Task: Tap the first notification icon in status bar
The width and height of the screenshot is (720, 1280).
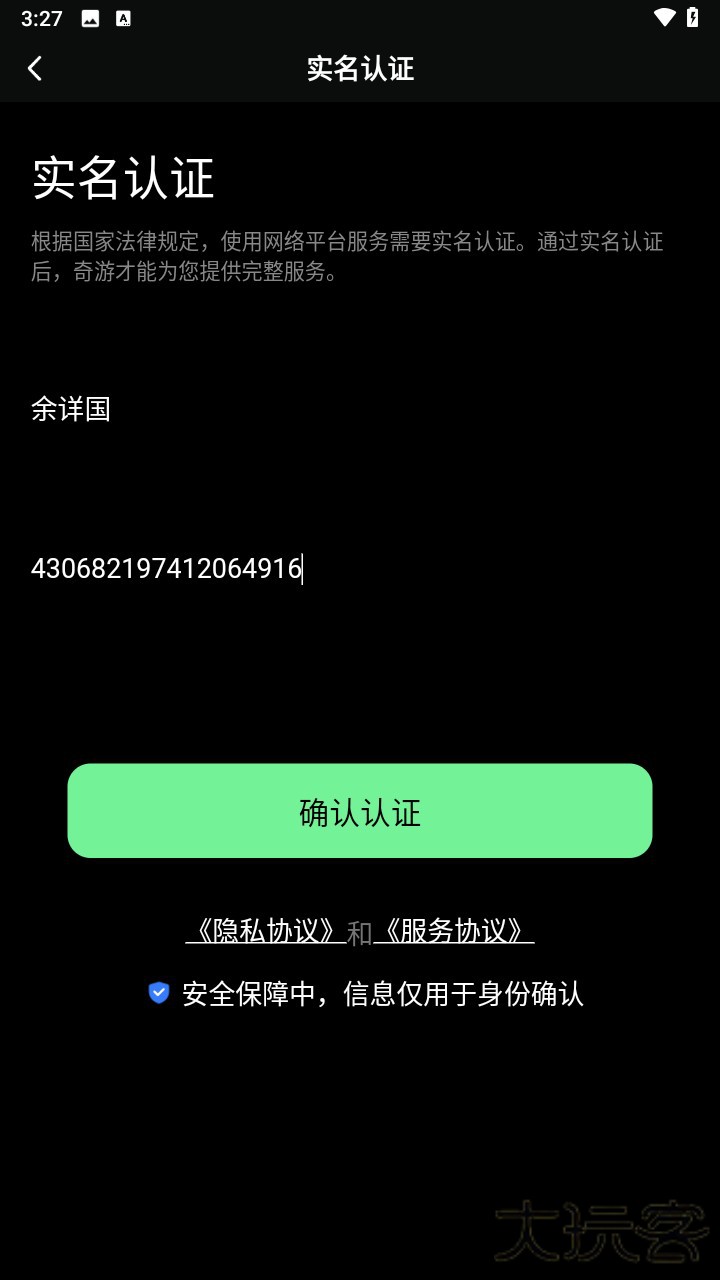Action: click(x=89, y=17)
